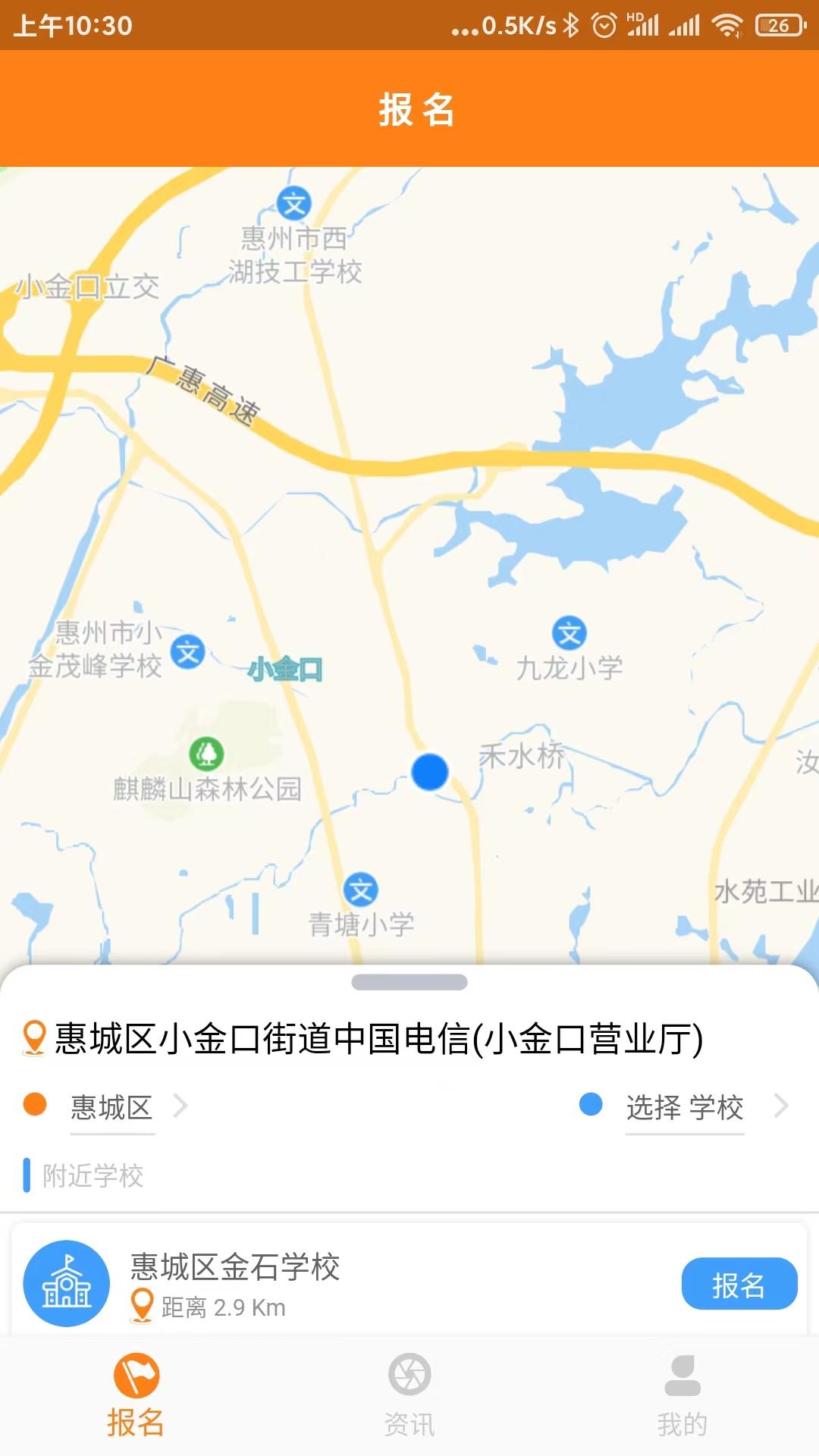Open the 惠城区 district selector
Image resolution: width=819 pixels, height=1456 pixels.
[111, 1108]
